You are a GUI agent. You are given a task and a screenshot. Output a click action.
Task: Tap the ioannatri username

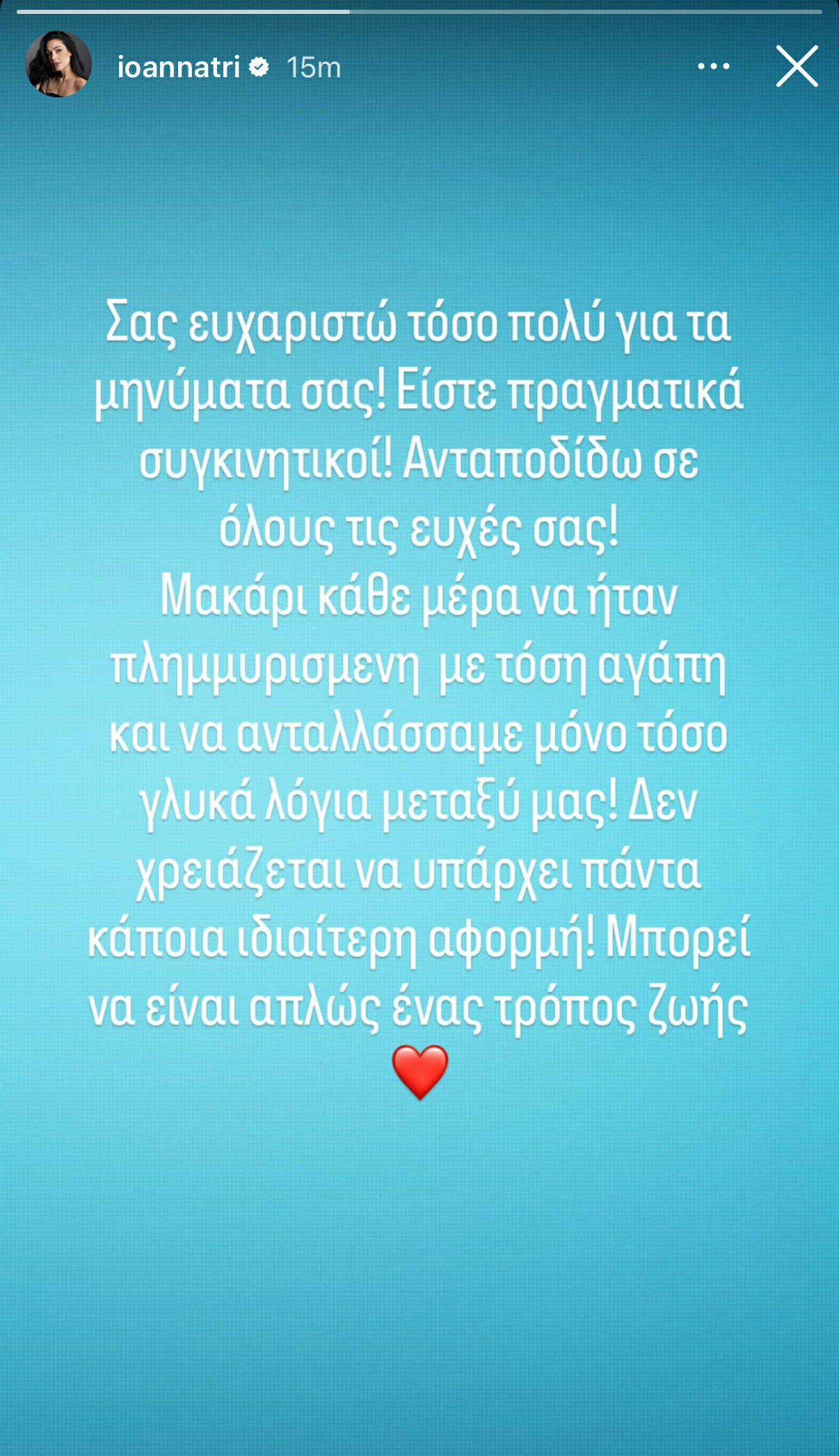pos(179,67)
